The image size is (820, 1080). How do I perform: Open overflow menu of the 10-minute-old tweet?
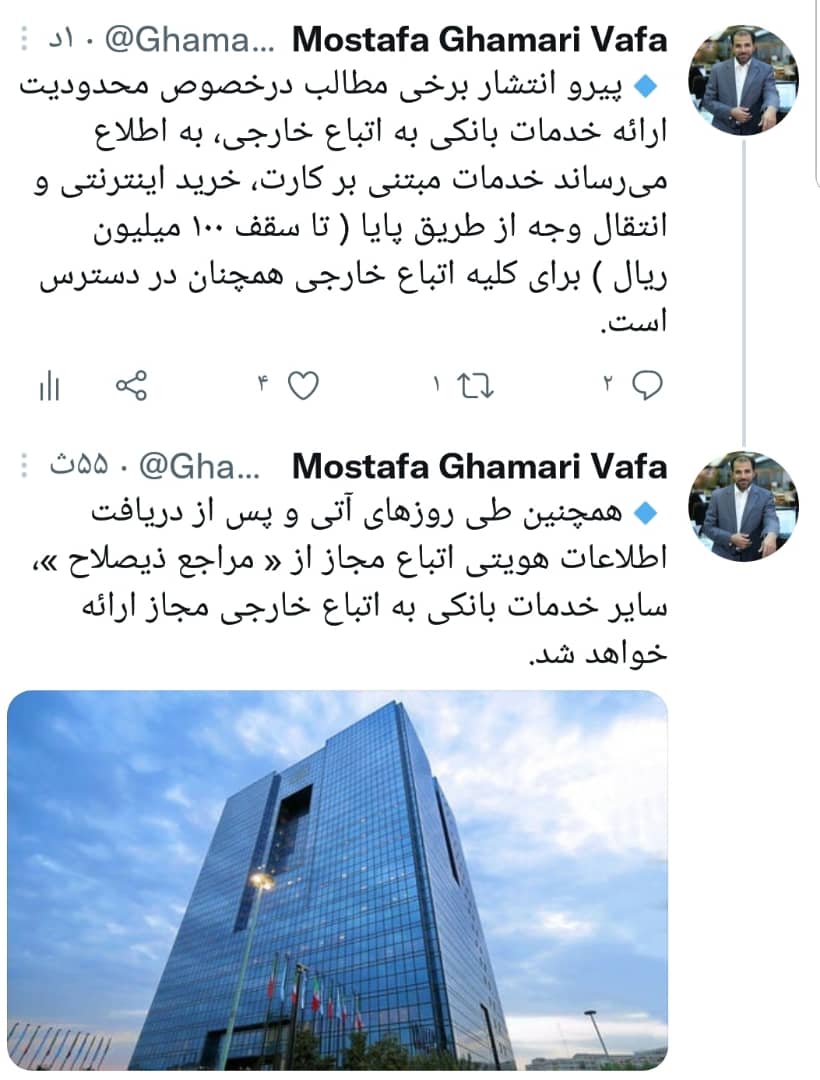point(24,41)
